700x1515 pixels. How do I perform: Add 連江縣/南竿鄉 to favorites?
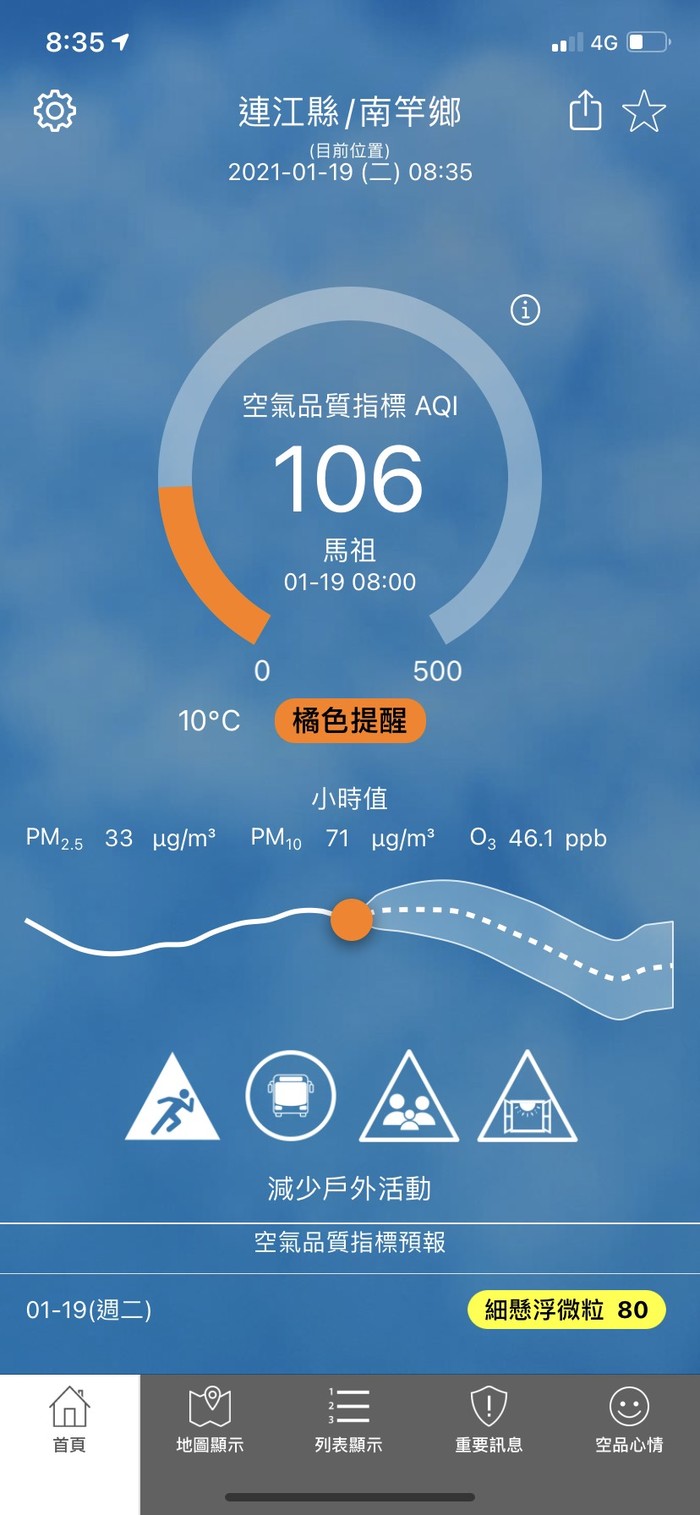(643, 111)
